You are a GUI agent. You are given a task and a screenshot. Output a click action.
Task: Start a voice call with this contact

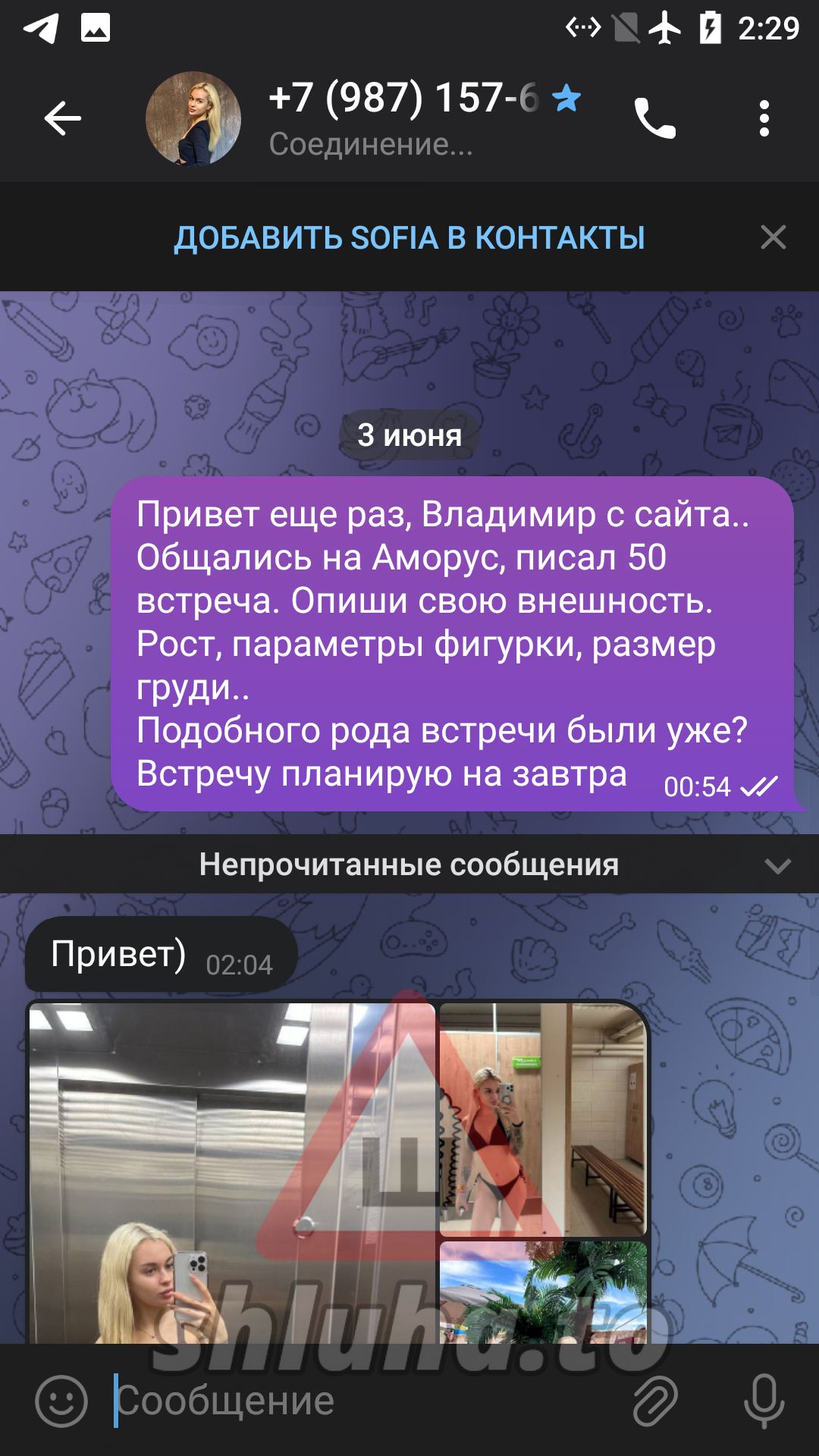[654, 119]
